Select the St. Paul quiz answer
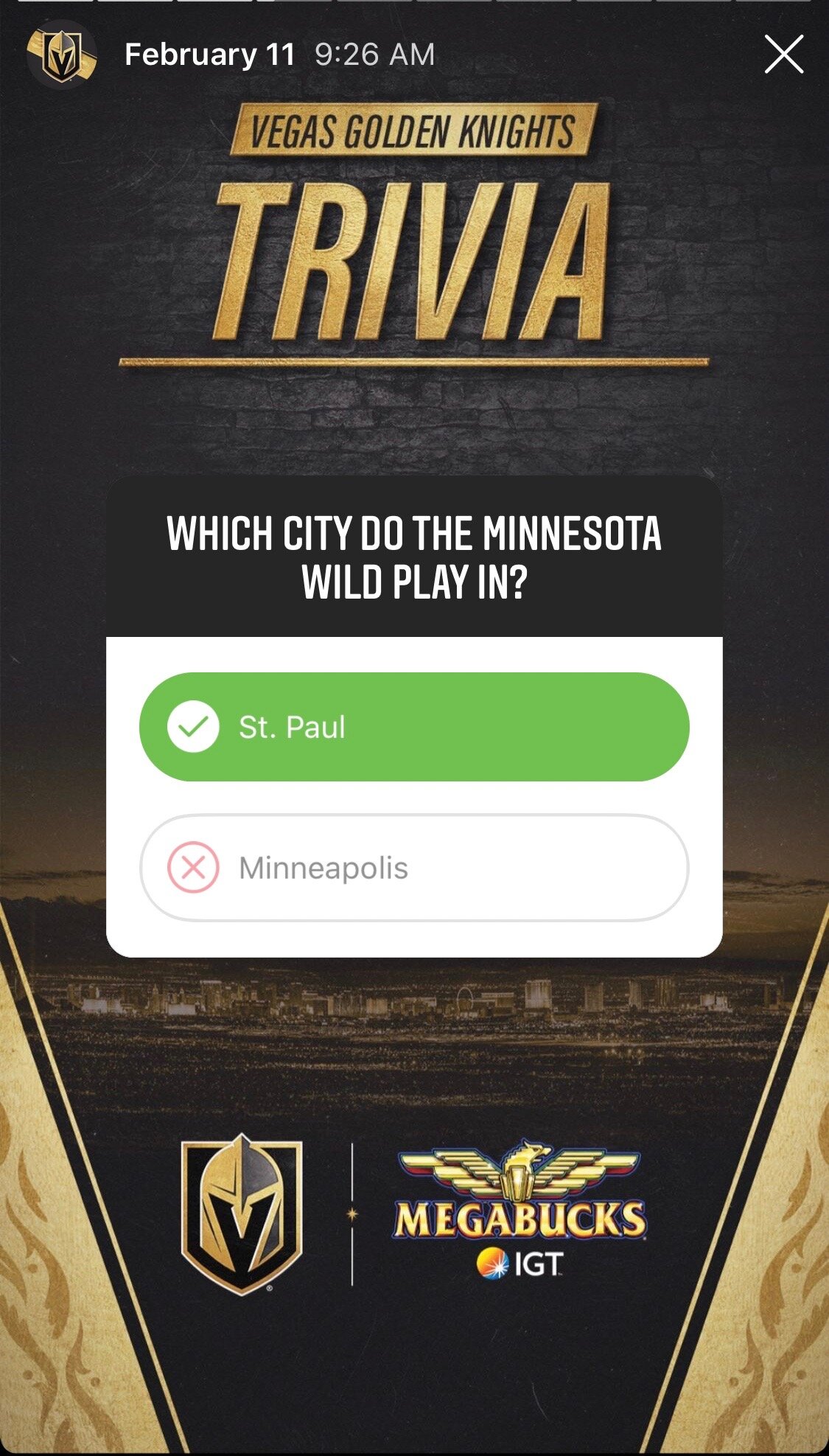Image resolution: width=829 pixels, height=1456 pixels. [413, 727]
